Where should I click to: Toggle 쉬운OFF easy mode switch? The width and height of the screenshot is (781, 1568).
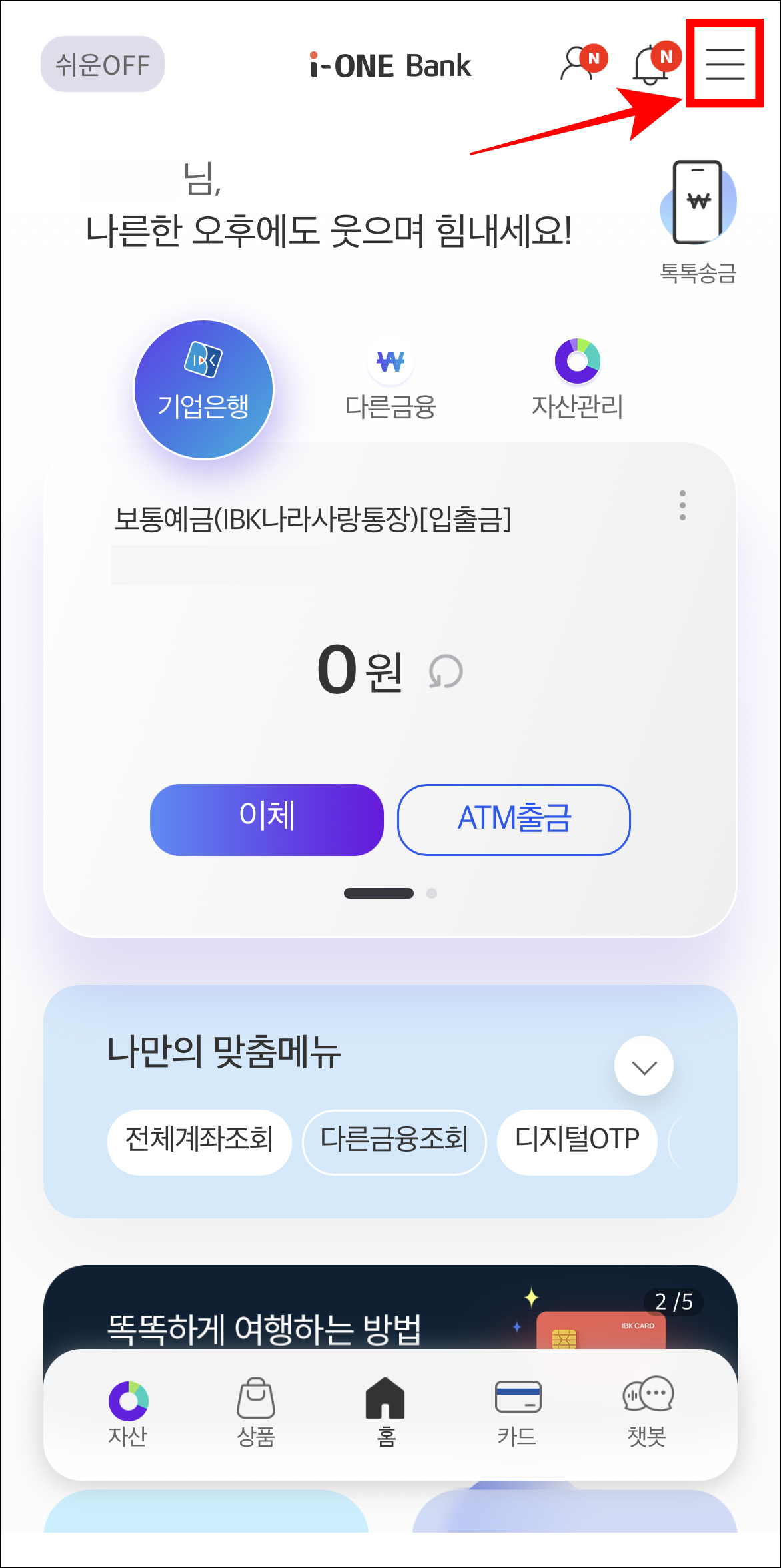[103, 63]
